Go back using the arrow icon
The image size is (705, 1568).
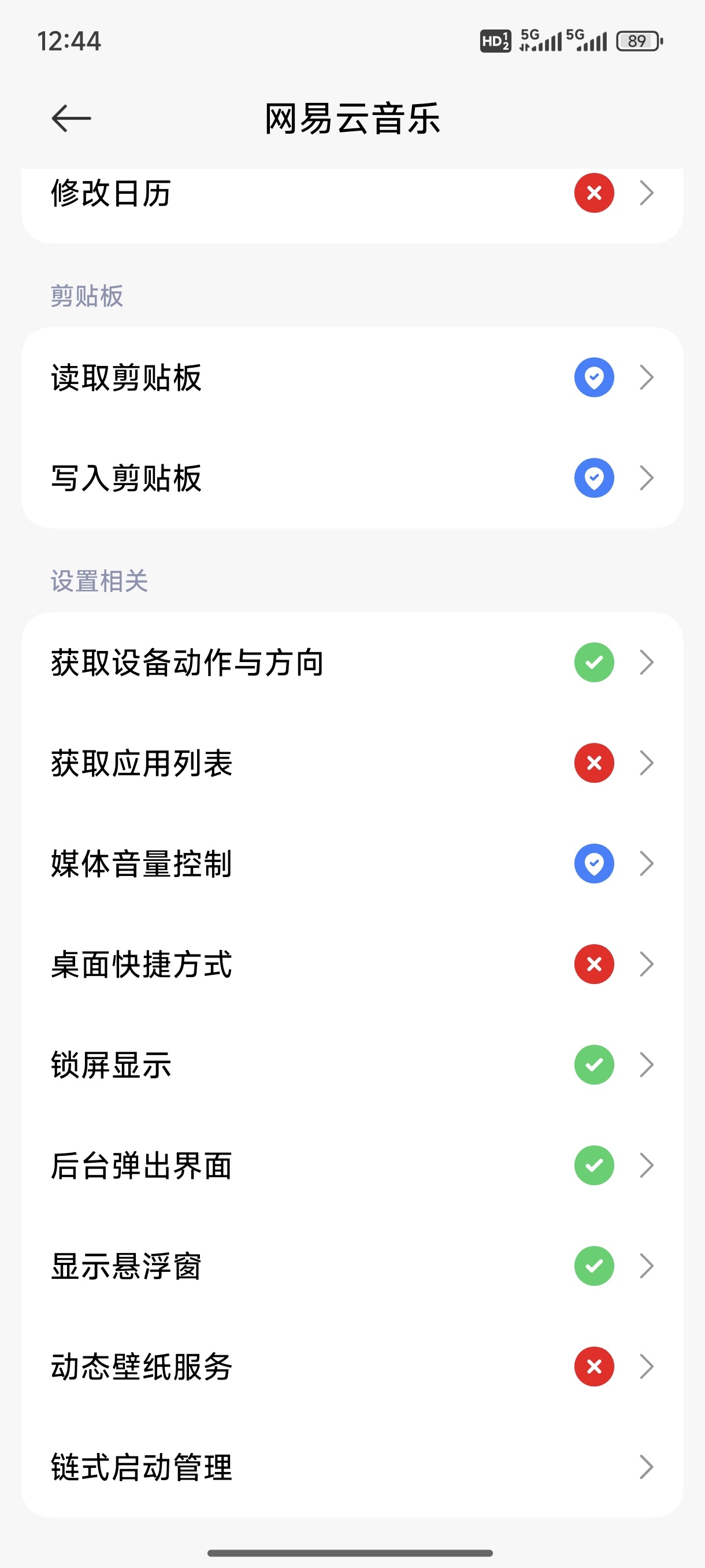[71, 118]
